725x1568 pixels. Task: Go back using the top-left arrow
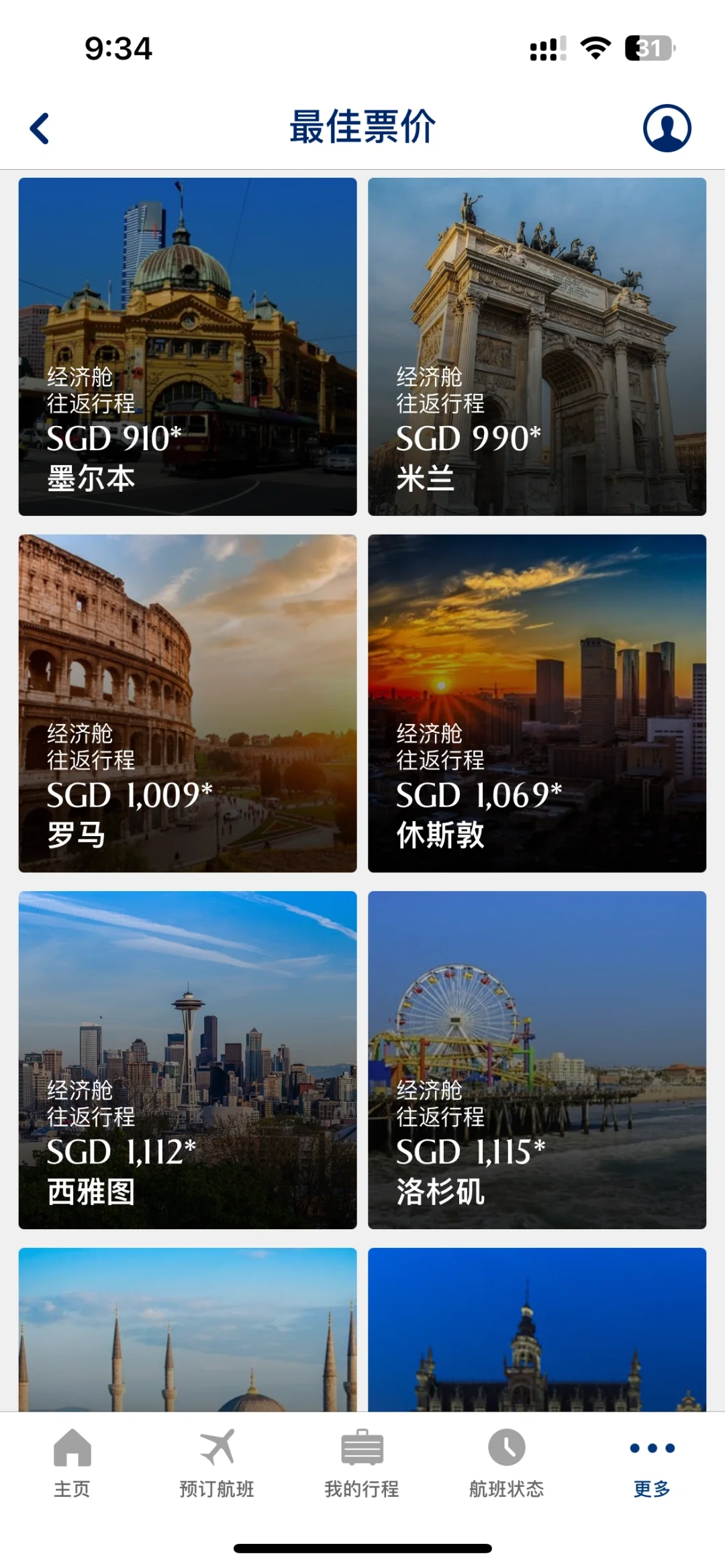(x=40, y=128)
